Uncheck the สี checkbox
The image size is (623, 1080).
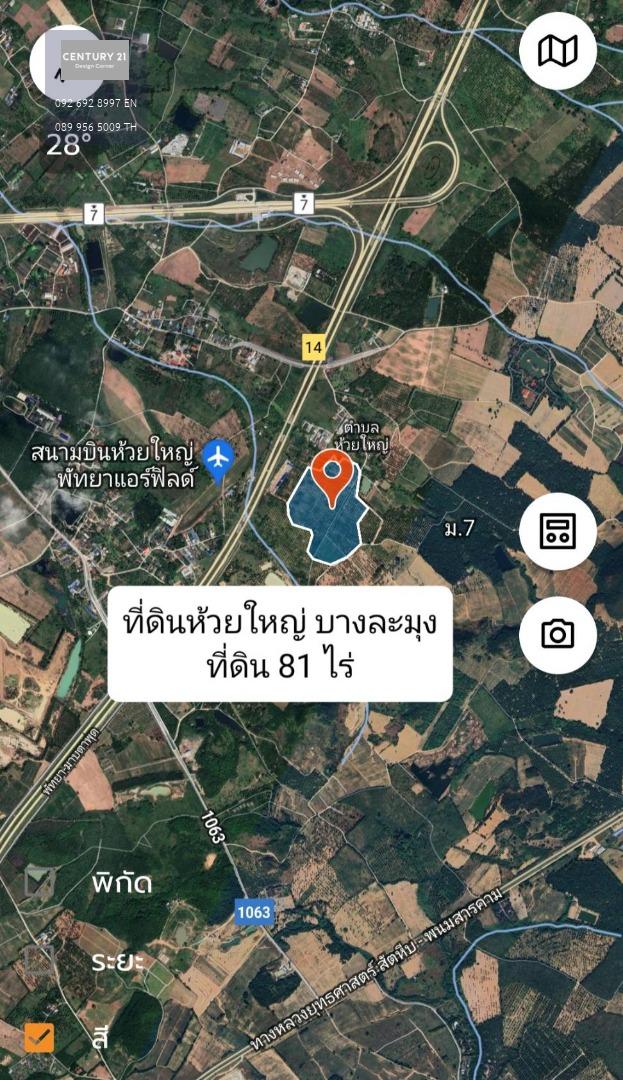(x=40, y=1037)
